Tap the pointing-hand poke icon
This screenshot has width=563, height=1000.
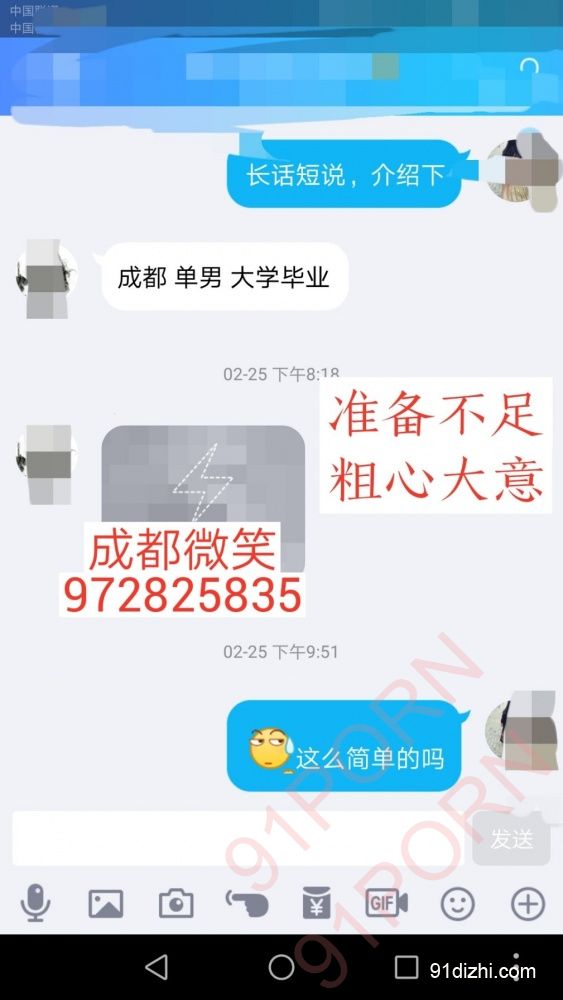[x=247, y=903]
